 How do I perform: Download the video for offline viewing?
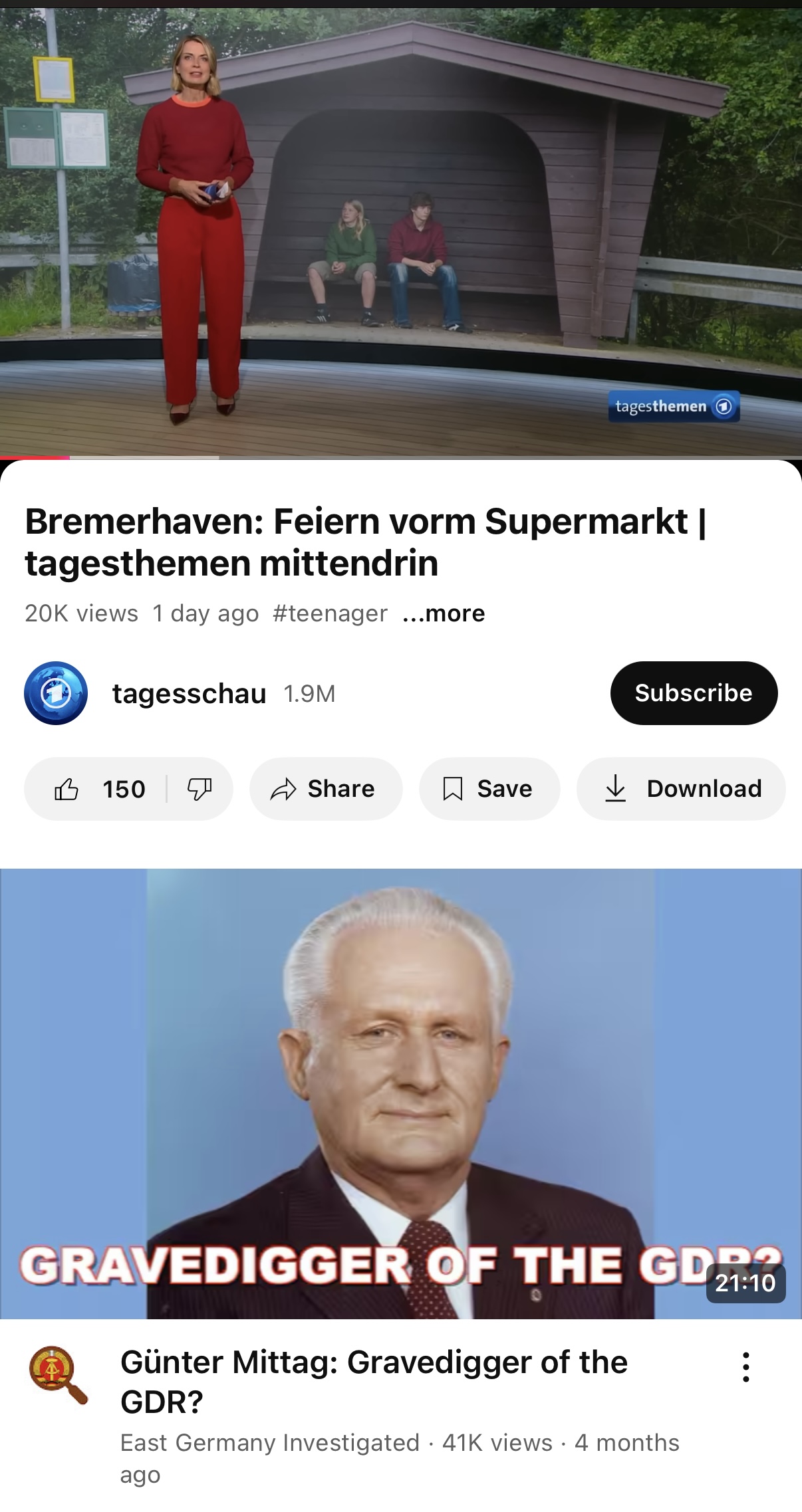pyautogui.click(x=681, y=789)
